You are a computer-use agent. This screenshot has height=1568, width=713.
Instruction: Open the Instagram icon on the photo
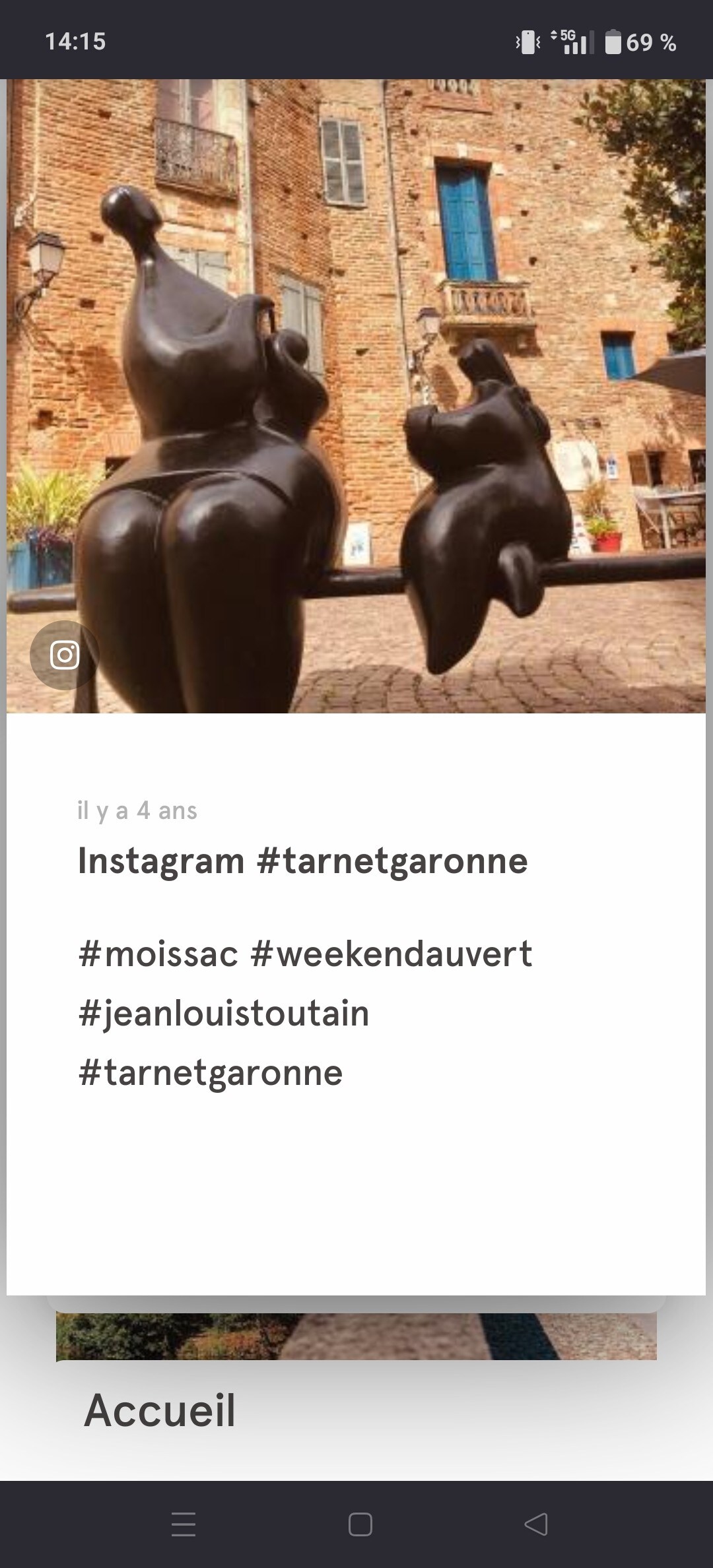coord(65,655)
